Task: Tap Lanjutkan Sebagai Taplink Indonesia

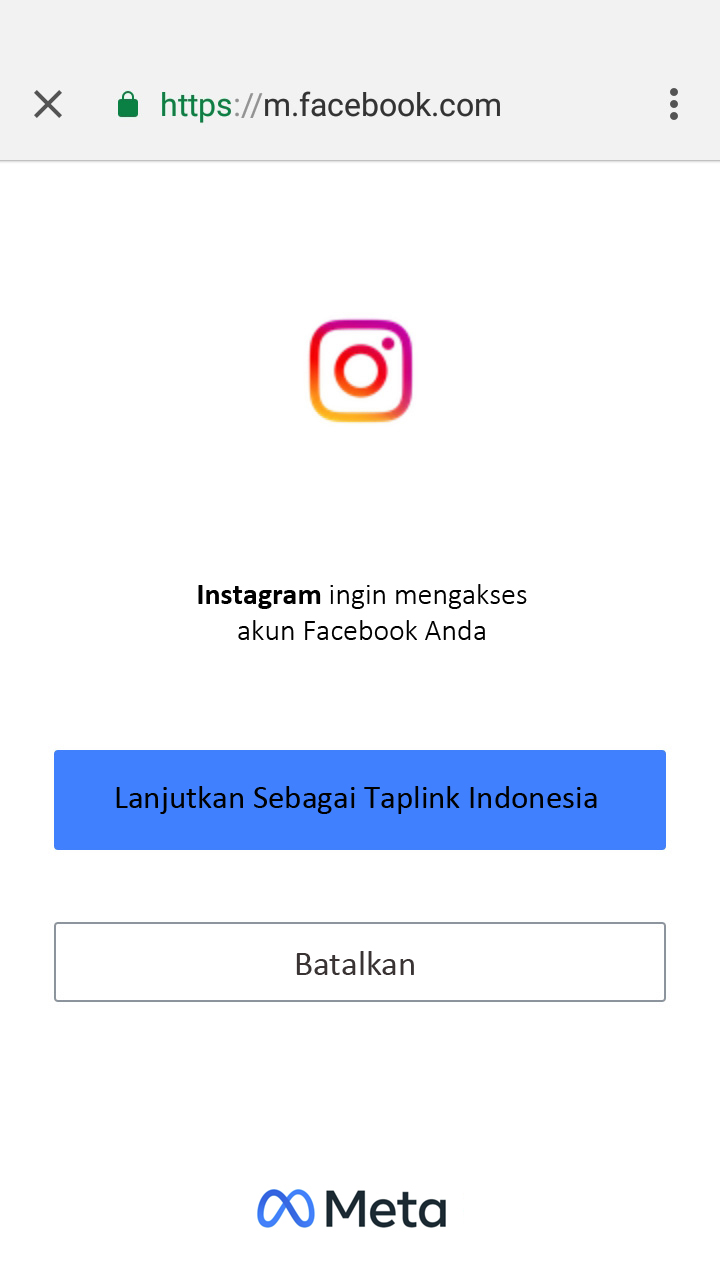Action: pyautogui.click(x=360, y=800)
